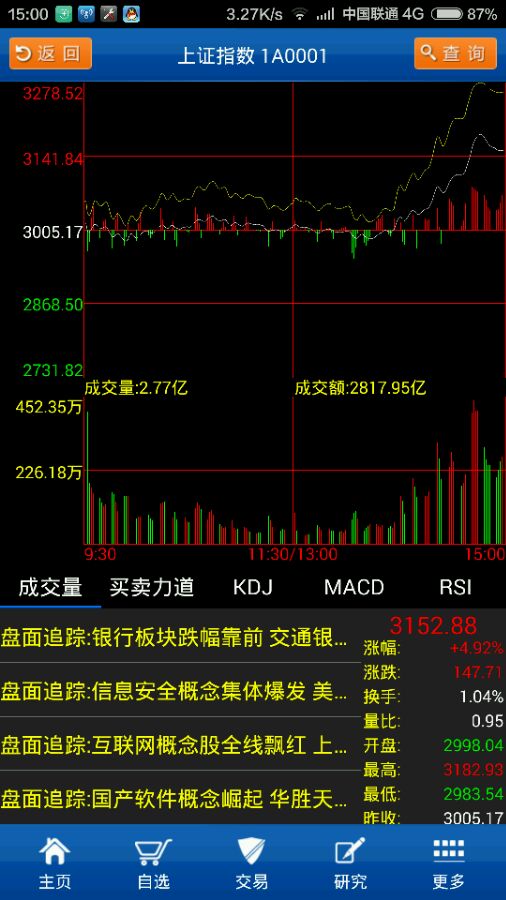Open the 查询 search button
Image resolution: width=506 pixels, height=900 pixels.
click(x=456, y=54)
